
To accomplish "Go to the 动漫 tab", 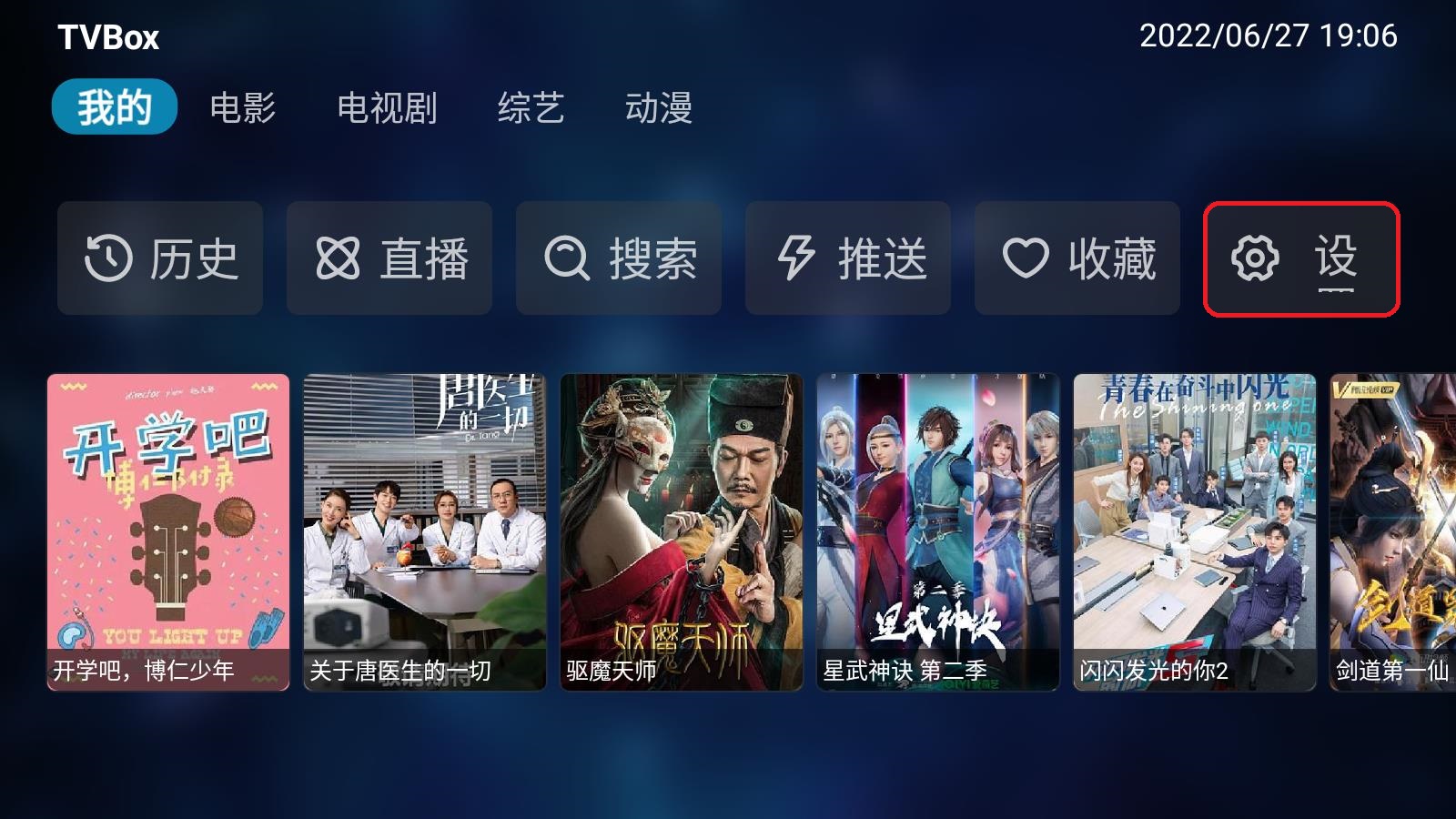I will [x=658, y=107].
